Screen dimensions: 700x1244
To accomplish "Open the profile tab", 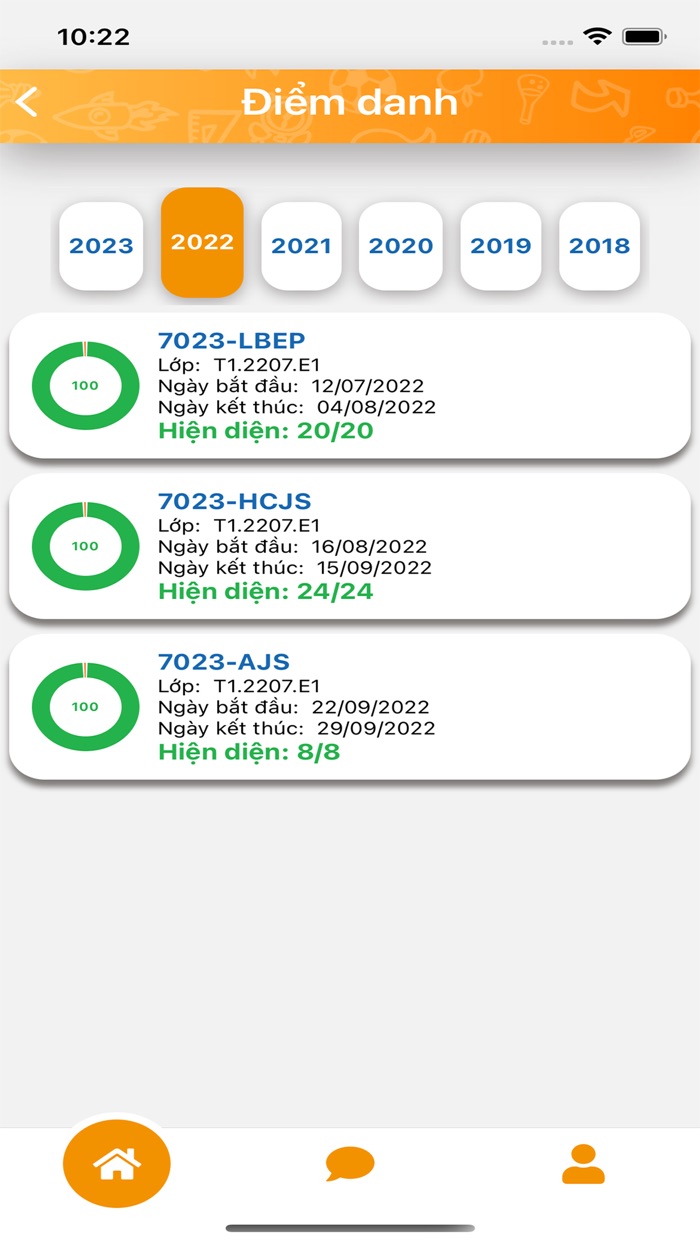I will pyautogui.click(x=583, y=1164).
